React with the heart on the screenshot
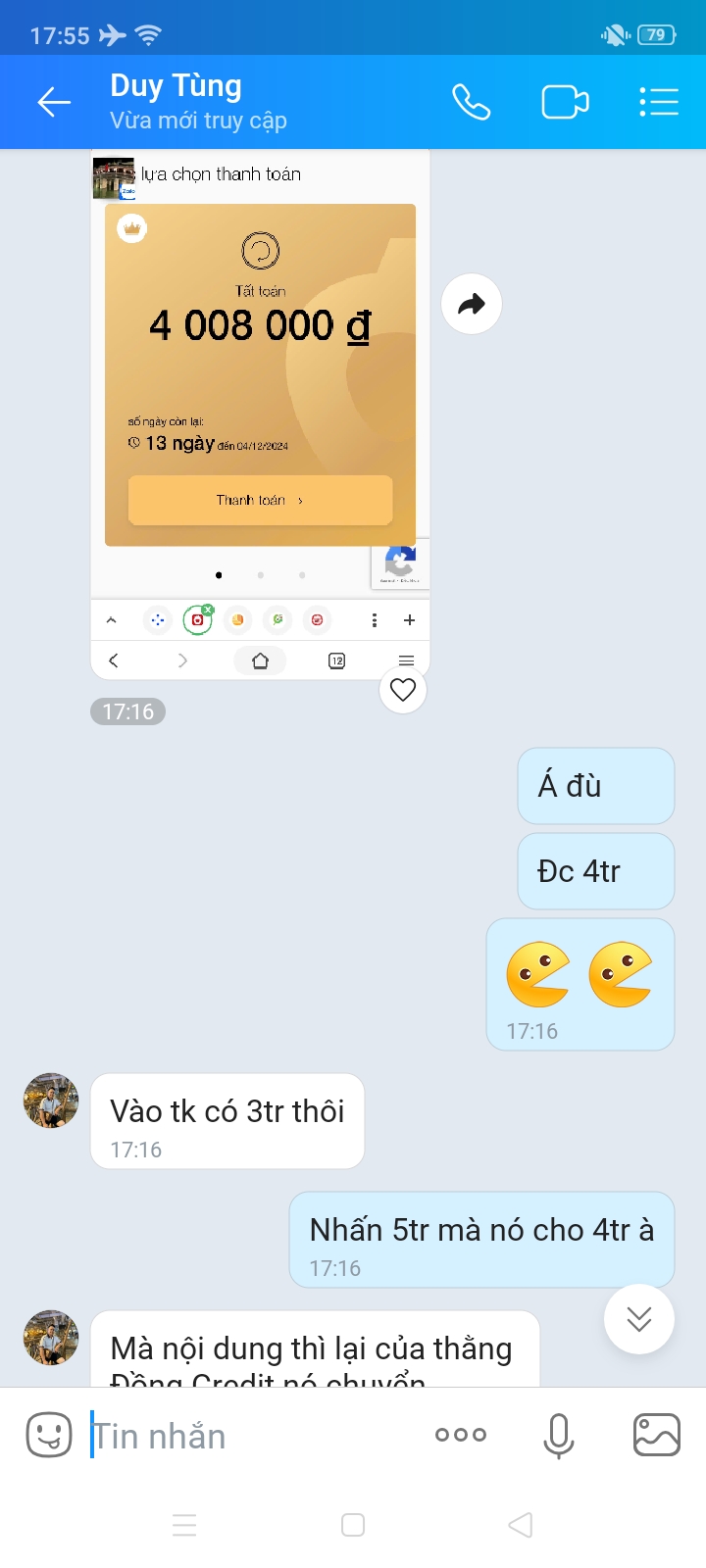 [x=402, y=690]
